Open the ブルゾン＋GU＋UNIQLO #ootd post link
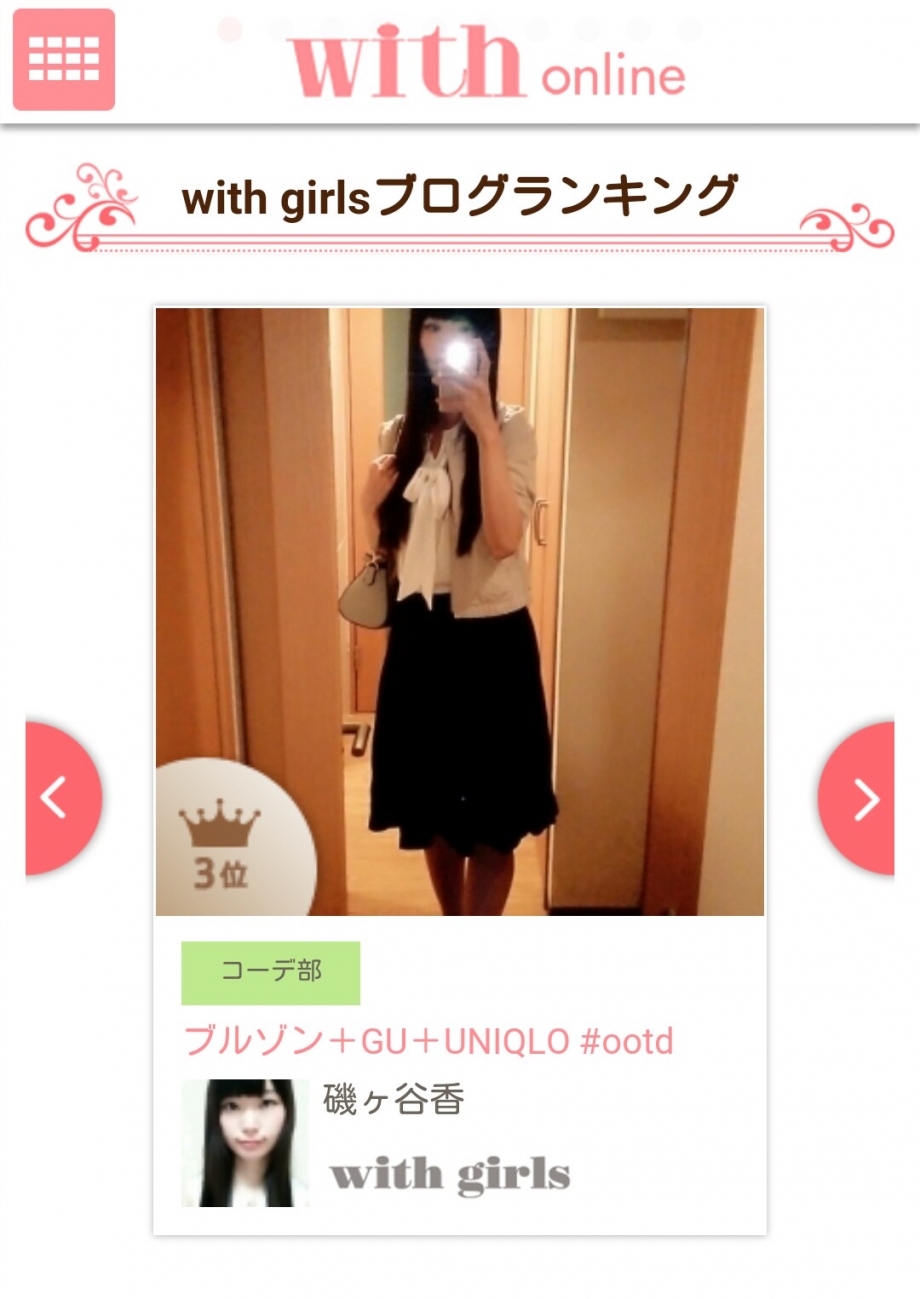 click(x=428, y=1041)
